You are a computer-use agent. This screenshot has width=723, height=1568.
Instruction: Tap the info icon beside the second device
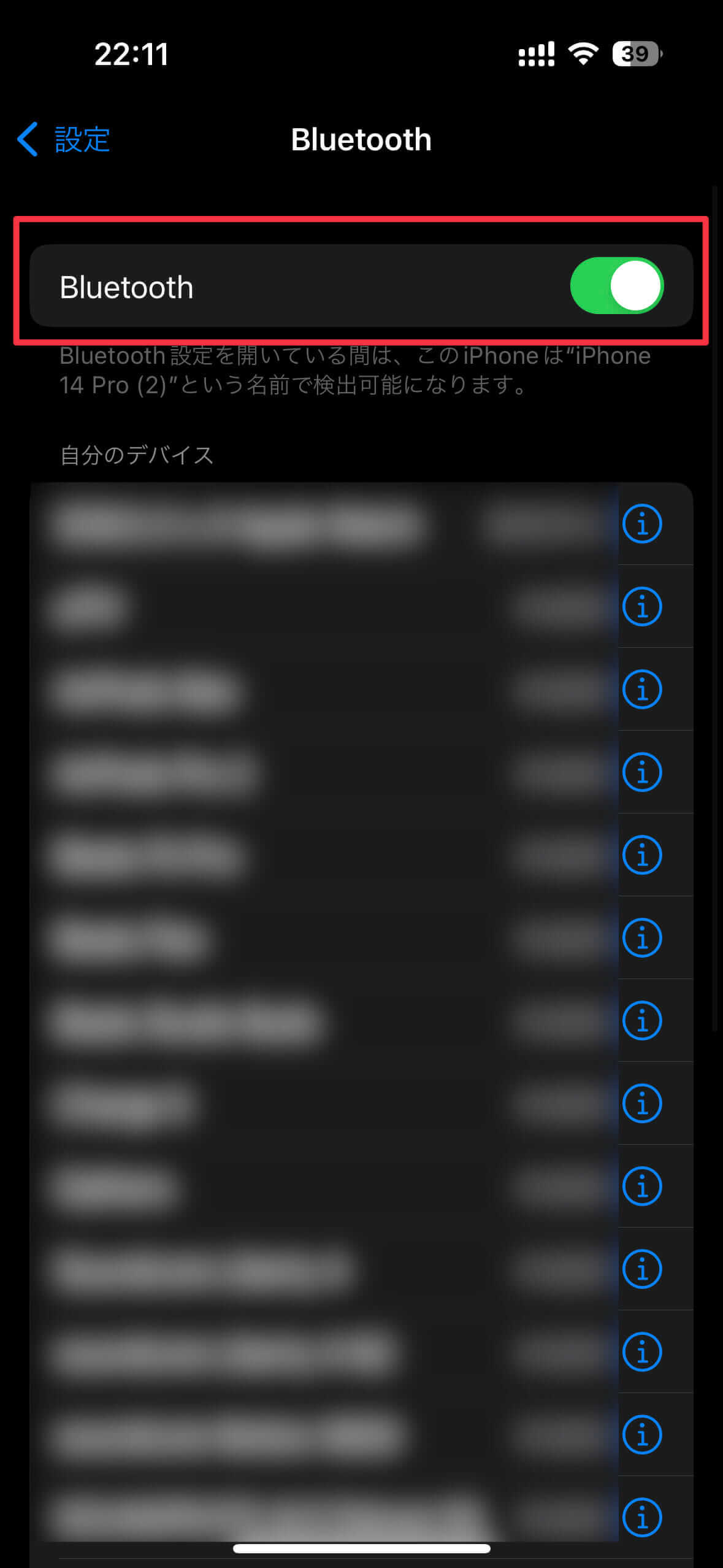[x=641, y=606]
